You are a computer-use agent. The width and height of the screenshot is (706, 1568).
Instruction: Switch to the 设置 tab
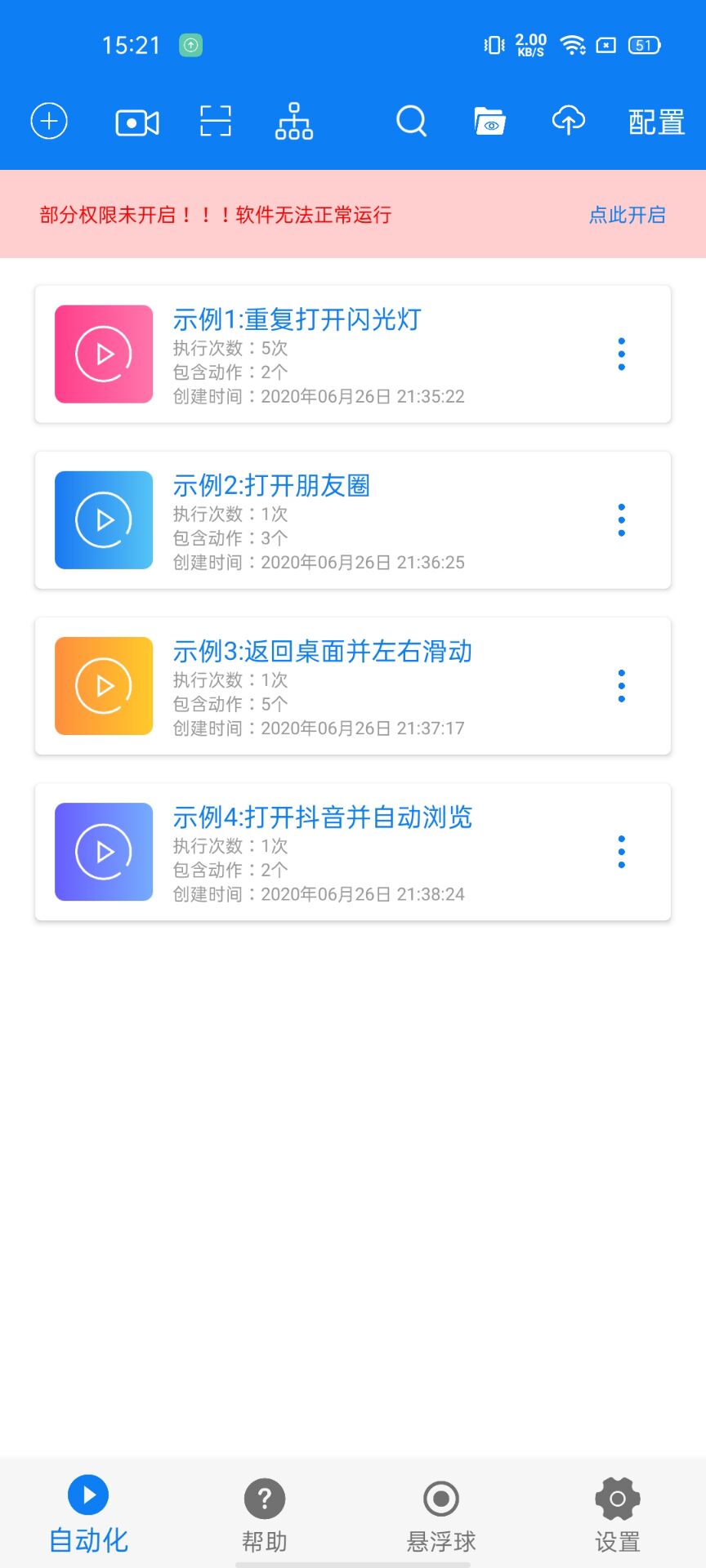tap(618, 1516)
